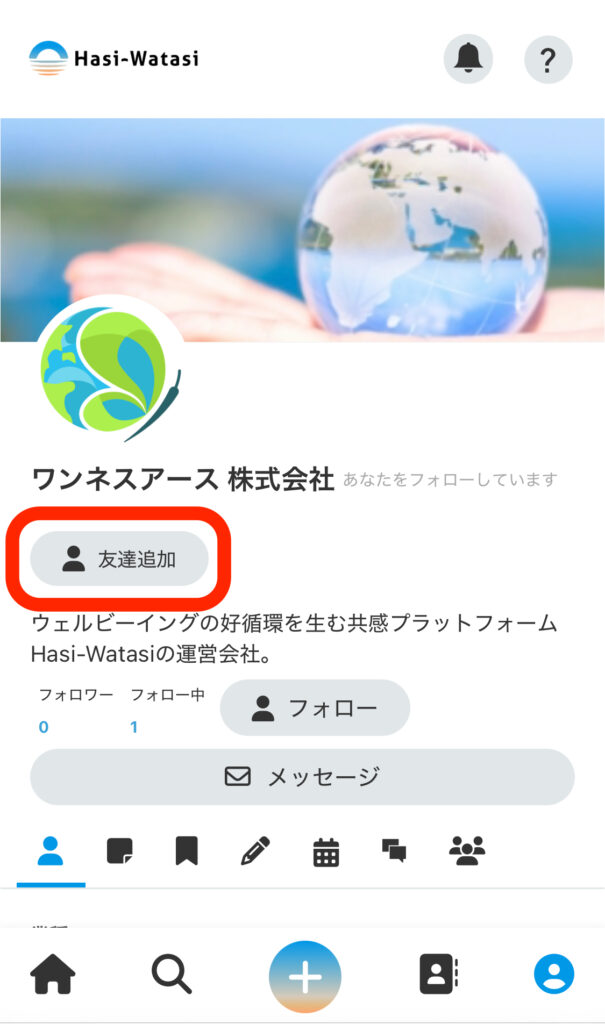Open the help question mark
This screenshot has width=605, height=1024.
tap(548, 59)
